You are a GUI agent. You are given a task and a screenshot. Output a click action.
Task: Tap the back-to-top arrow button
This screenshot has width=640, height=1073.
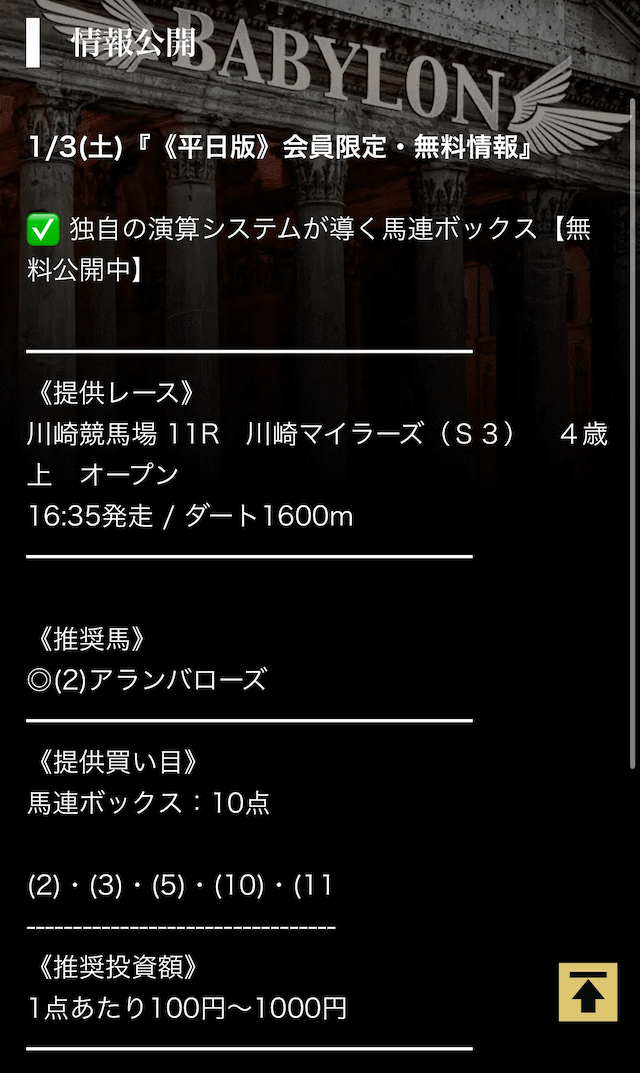tap(588, 992)
